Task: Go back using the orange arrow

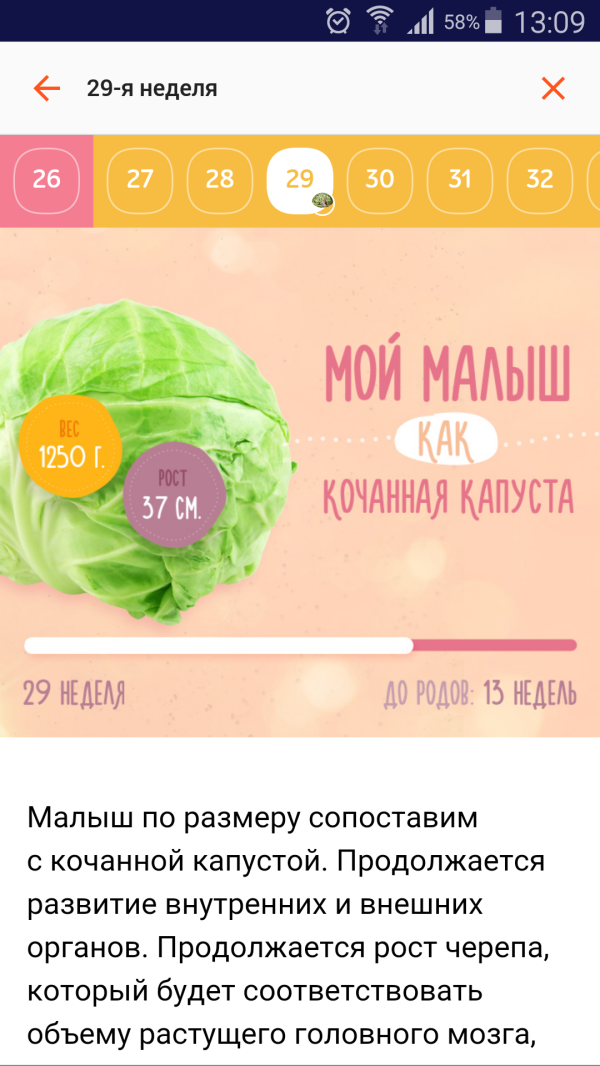Action: (47, 88)
